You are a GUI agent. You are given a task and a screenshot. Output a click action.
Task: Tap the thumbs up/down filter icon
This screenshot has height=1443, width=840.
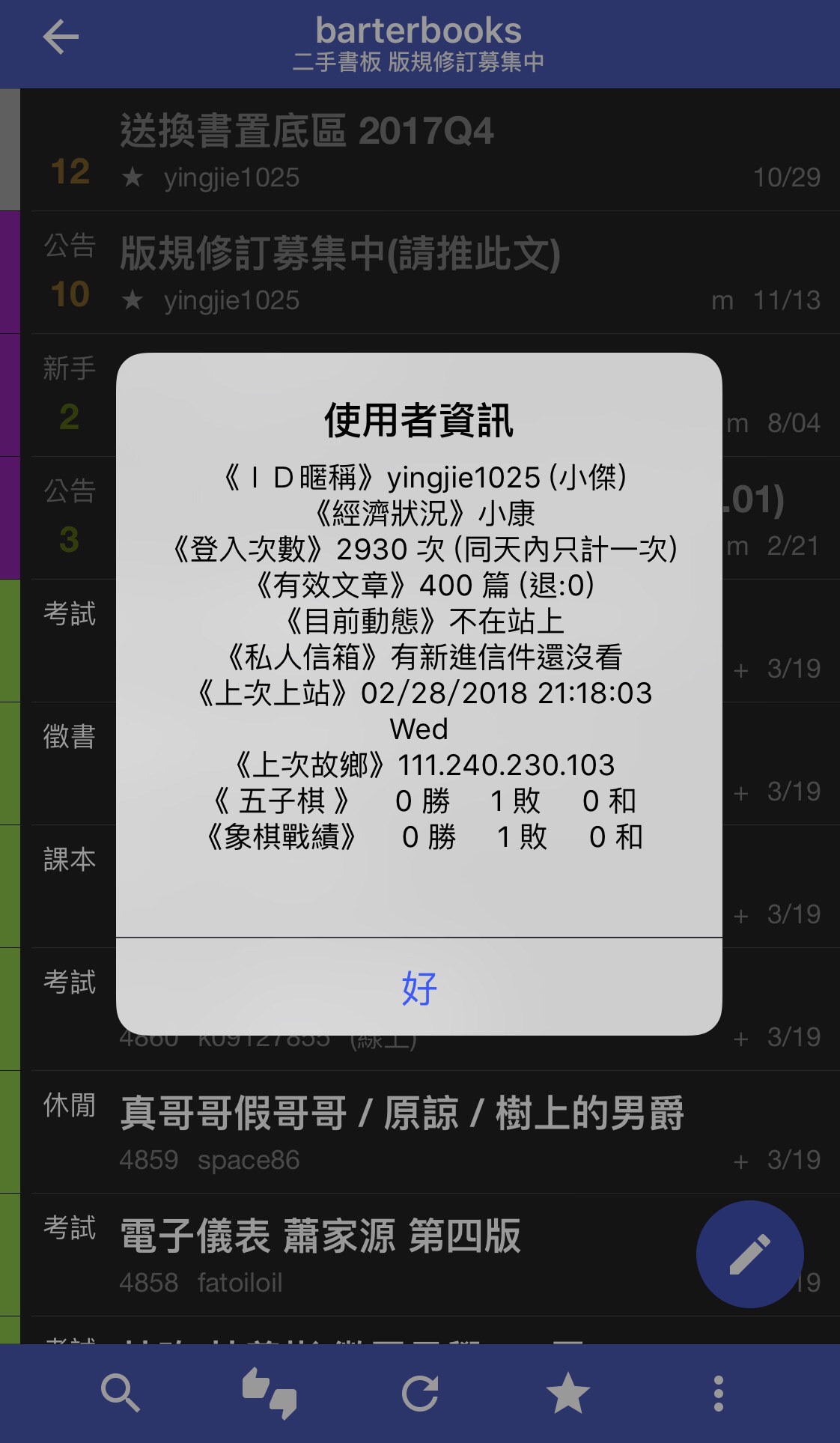270,1393
